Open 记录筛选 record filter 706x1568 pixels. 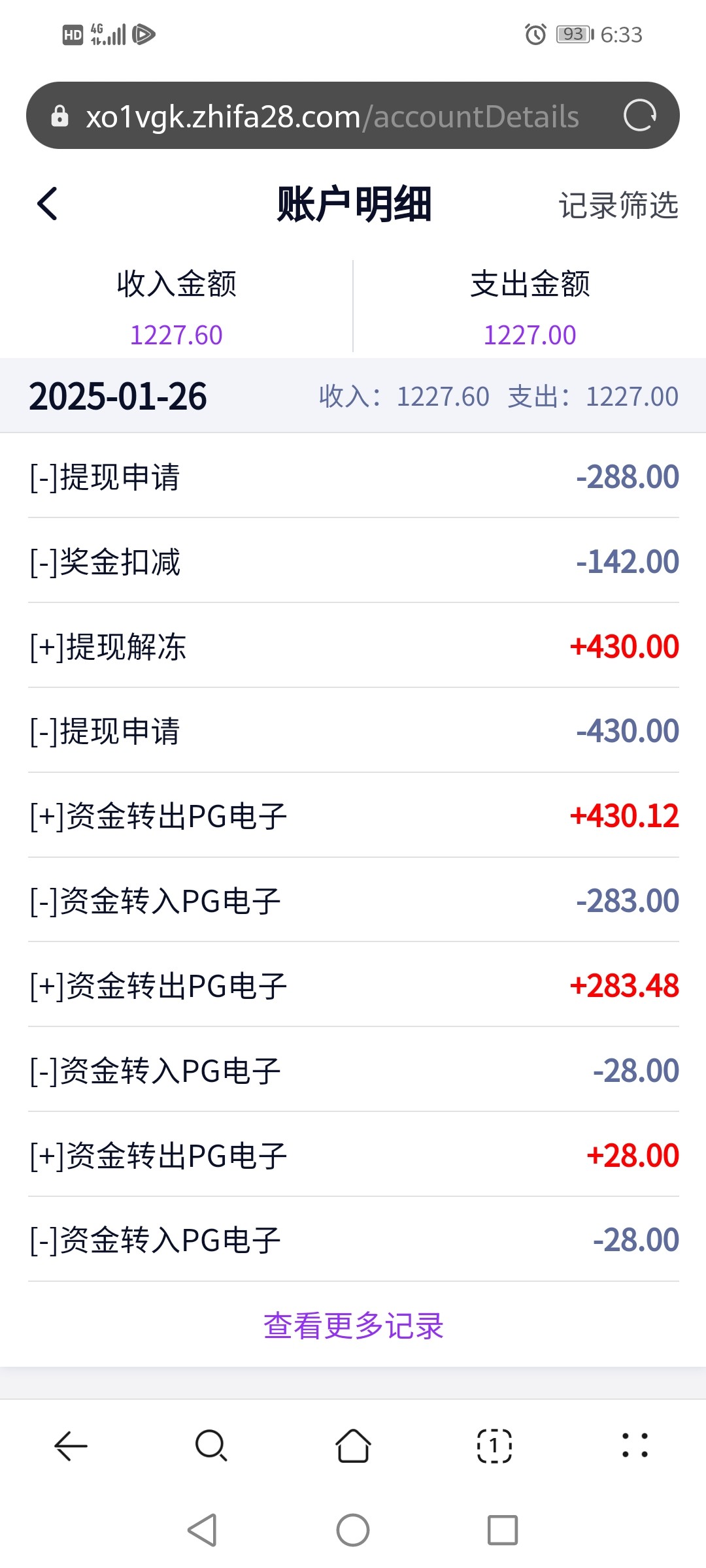click(618, 205)
